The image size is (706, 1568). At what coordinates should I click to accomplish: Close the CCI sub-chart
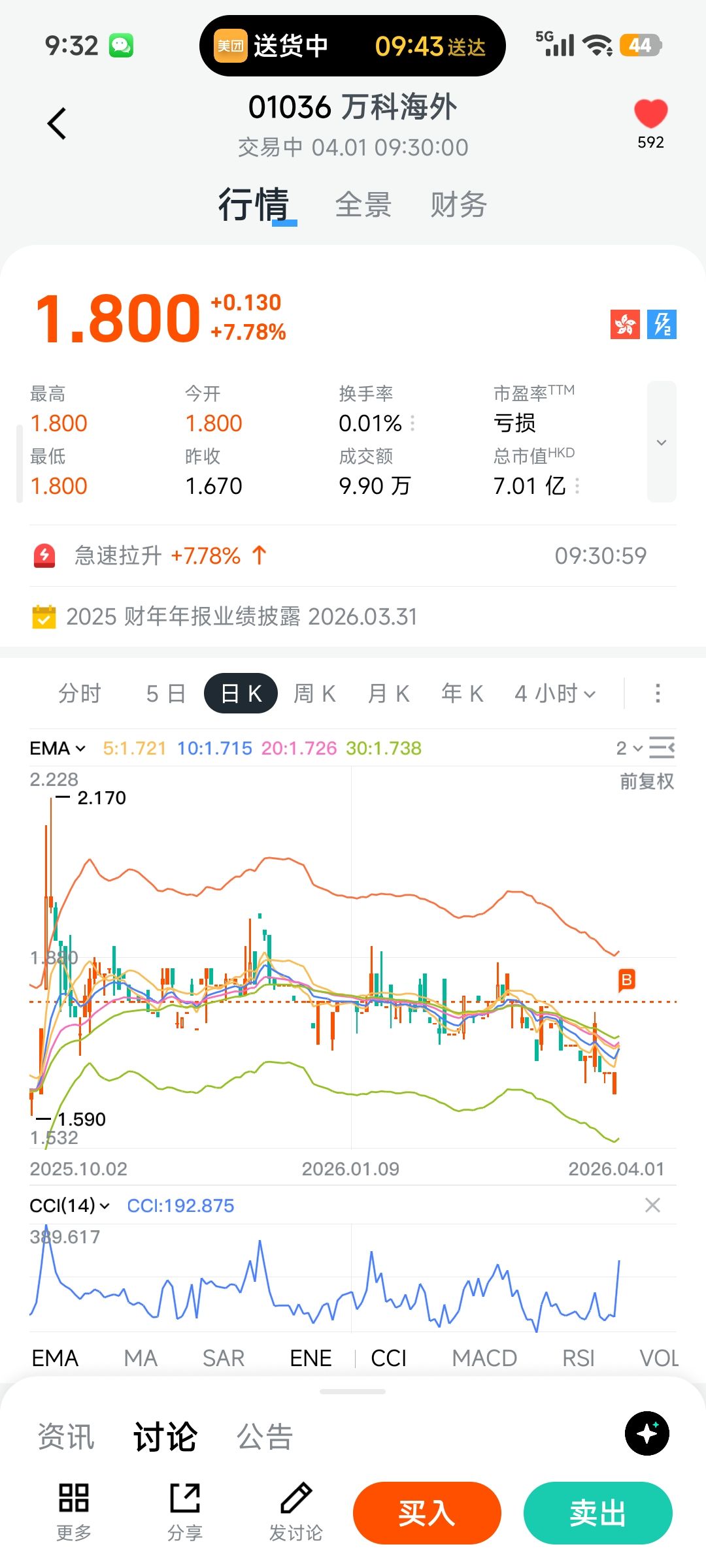[652, 1205]
